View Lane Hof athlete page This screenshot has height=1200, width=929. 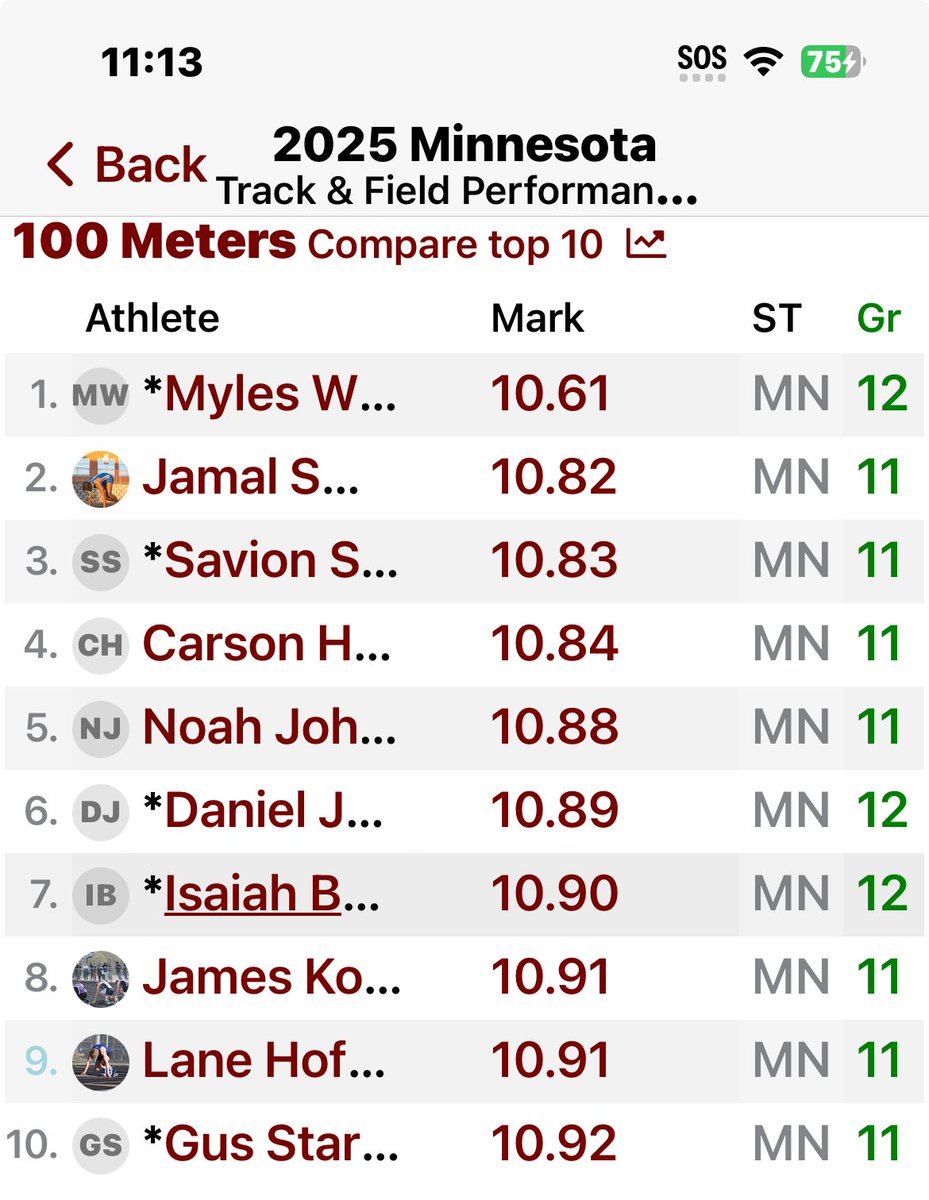point(264,1060)
